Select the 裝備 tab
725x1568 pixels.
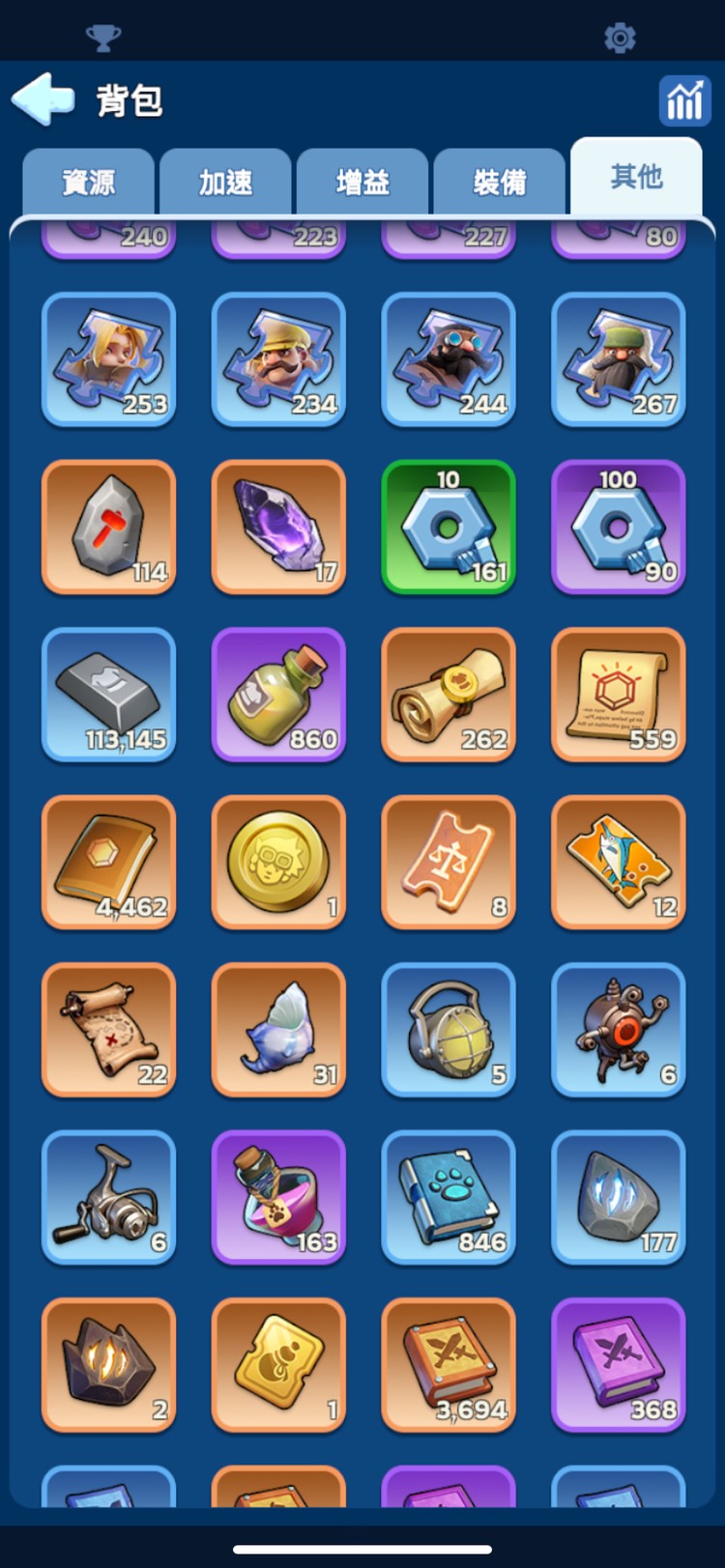[x=500, y=182]
